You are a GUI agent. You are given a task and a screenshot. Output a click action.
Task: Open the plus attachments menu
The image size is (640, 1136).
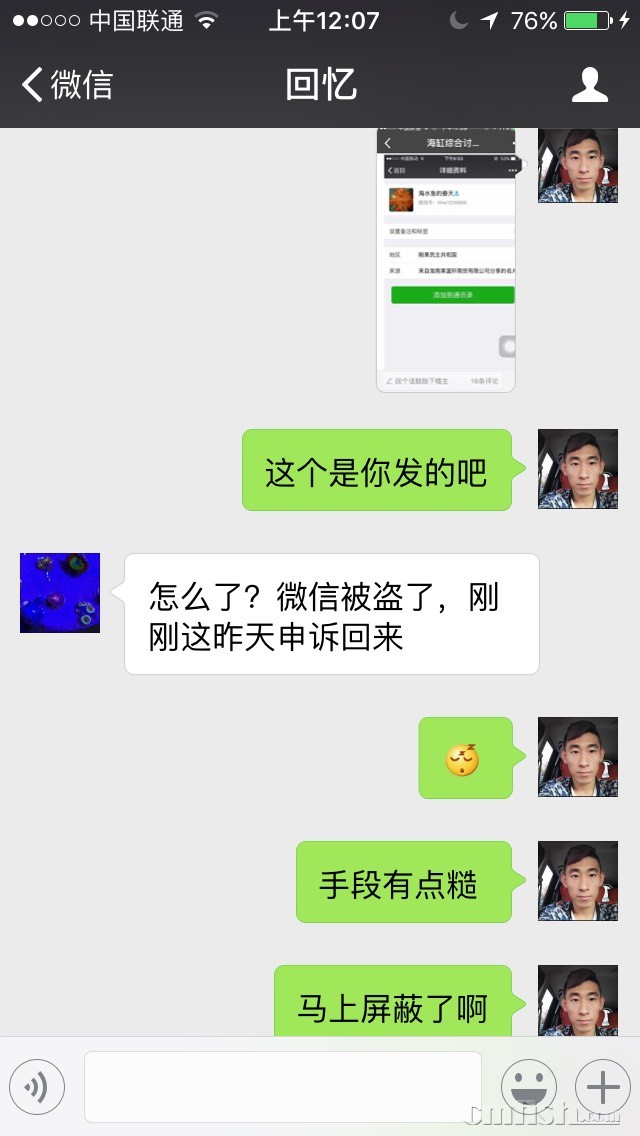pyautogui.click(x=602, y=1087)
